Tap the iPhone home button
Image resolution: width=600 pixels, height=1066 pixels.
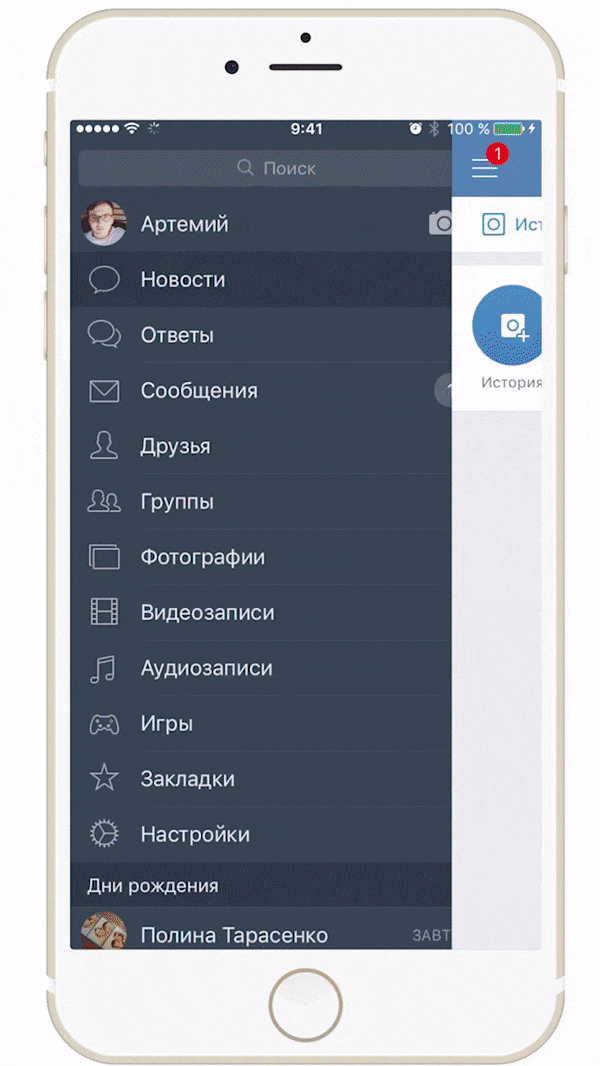[x=305, y=1004]
